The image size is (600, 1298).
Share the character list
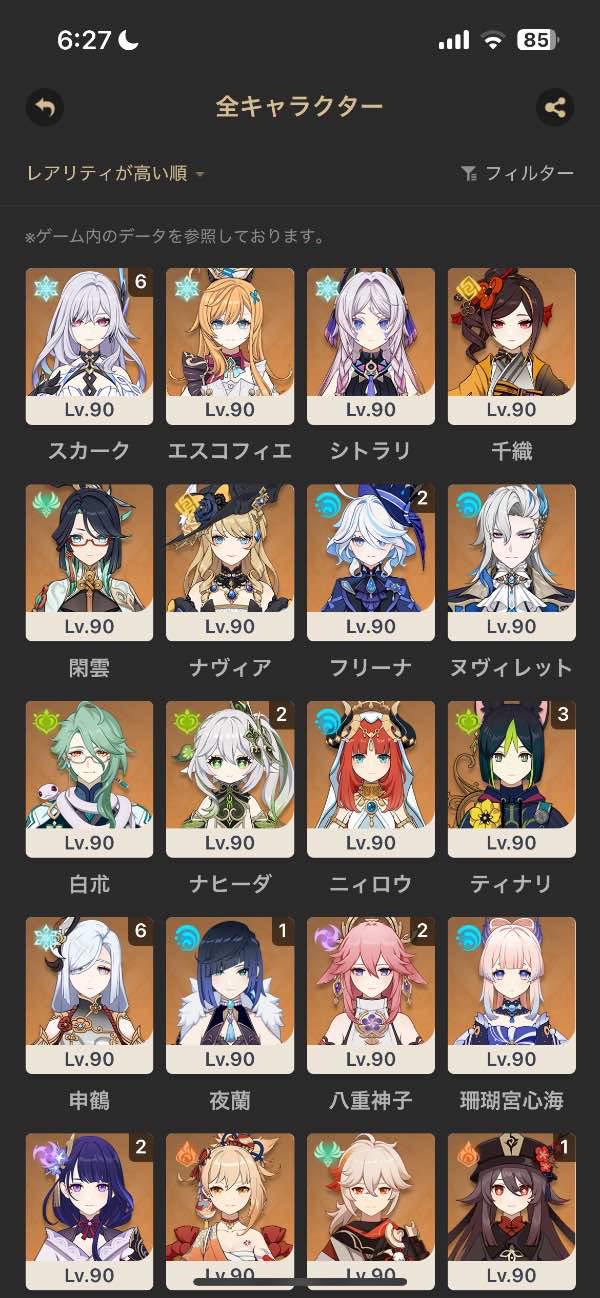point(555,107)
